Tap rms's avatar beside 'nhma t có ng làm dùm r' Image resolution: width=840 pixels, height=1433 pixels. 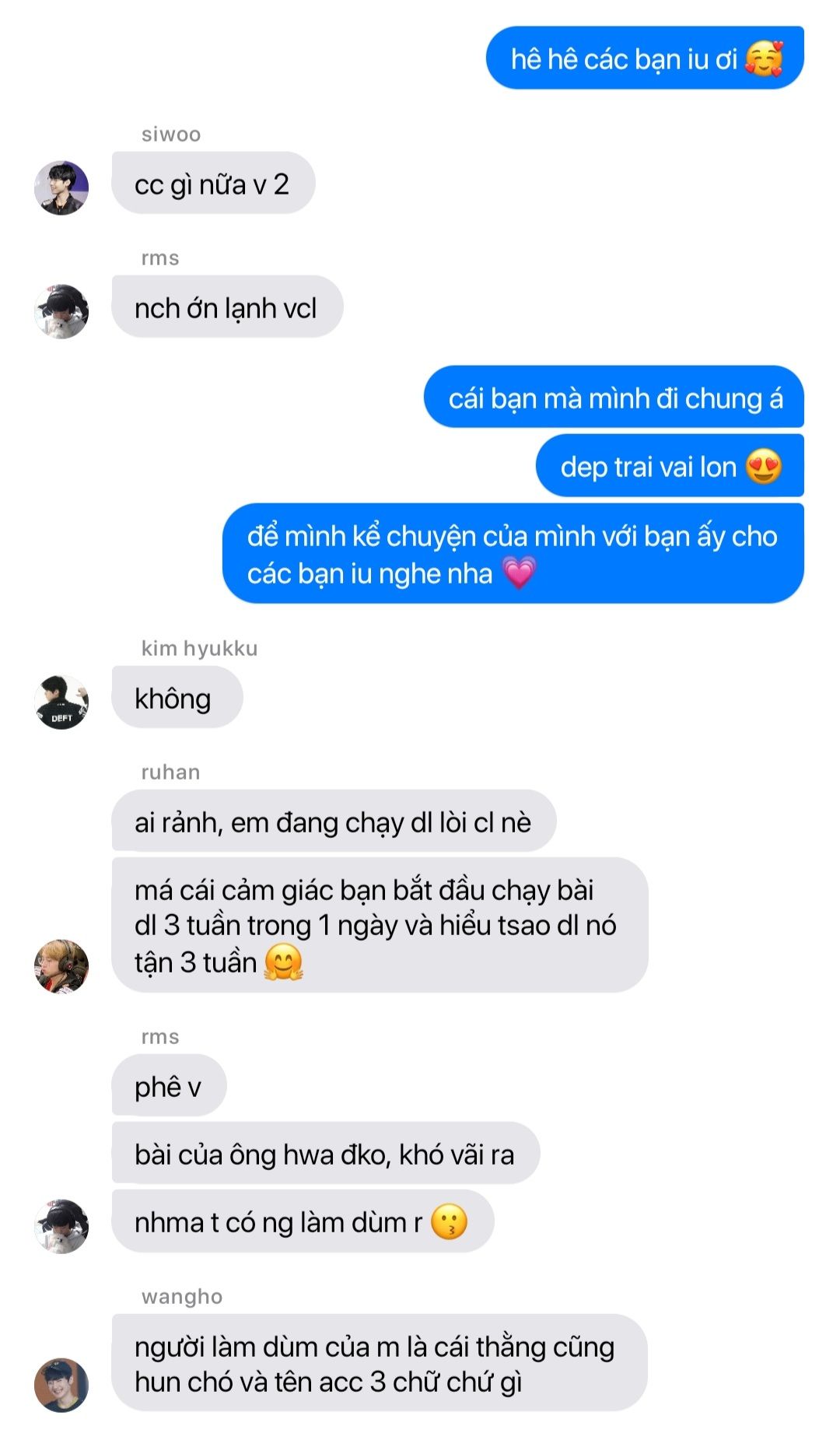[61, 1226]
